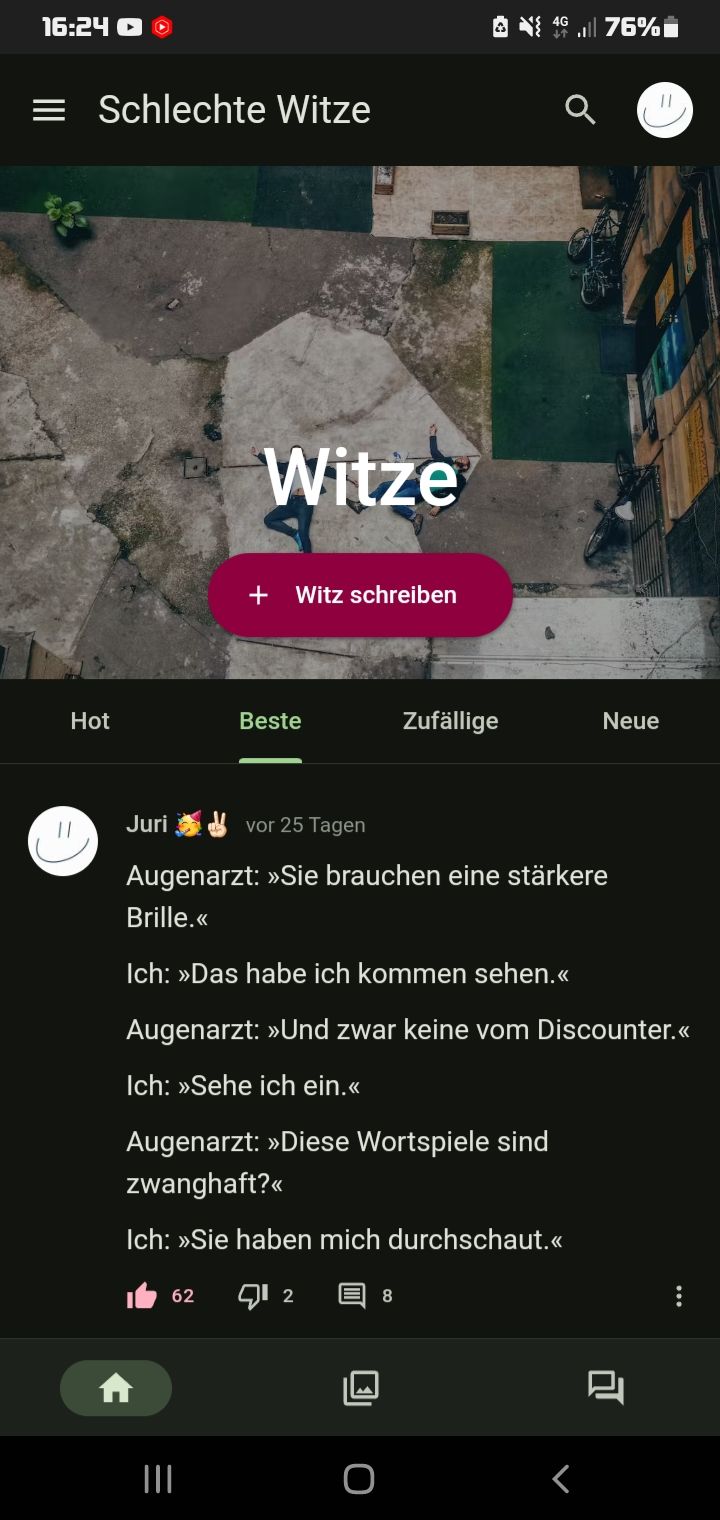Like Juri's Augenarzt joke
Screen dimensions: 720x1520
pos(142,1296)
